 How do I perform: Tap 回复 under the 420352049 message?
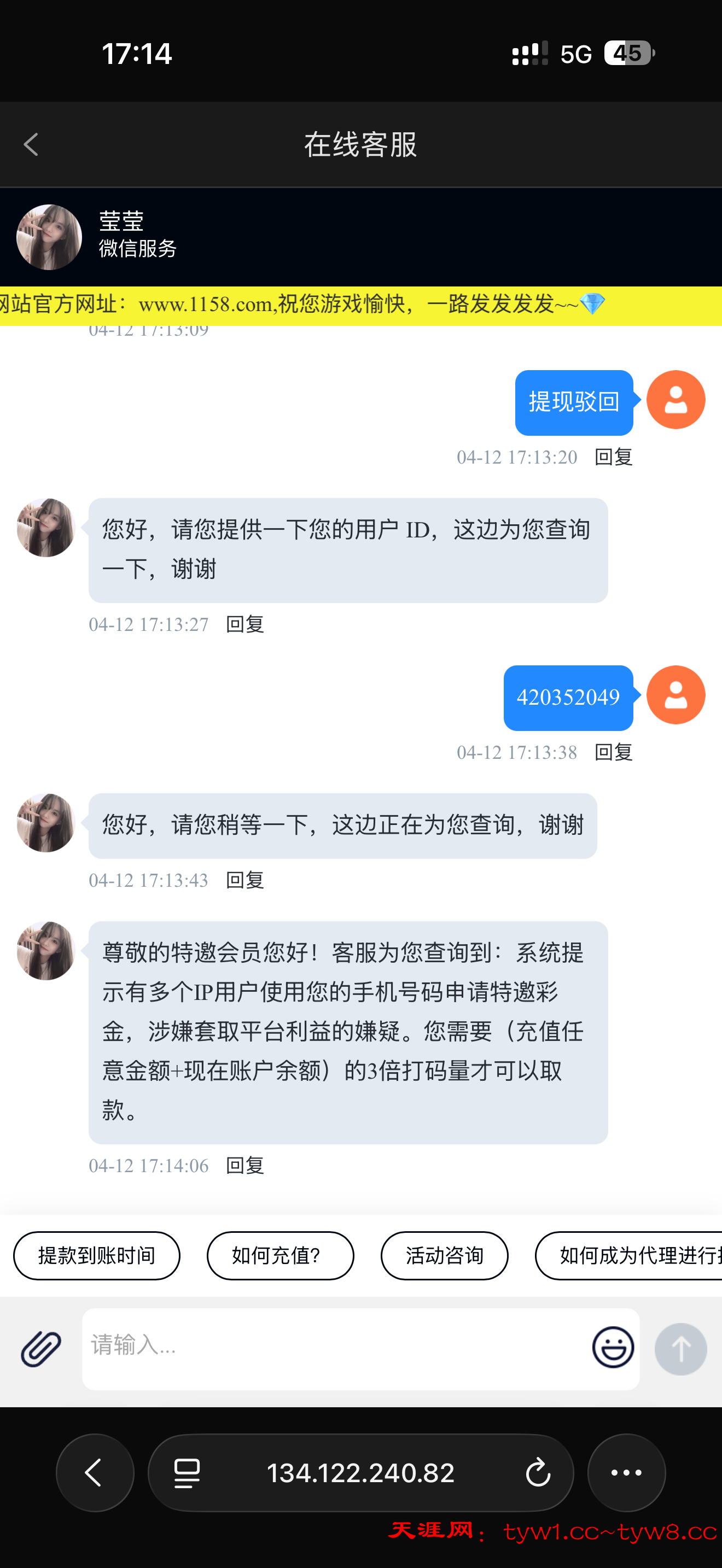[613, 752]
